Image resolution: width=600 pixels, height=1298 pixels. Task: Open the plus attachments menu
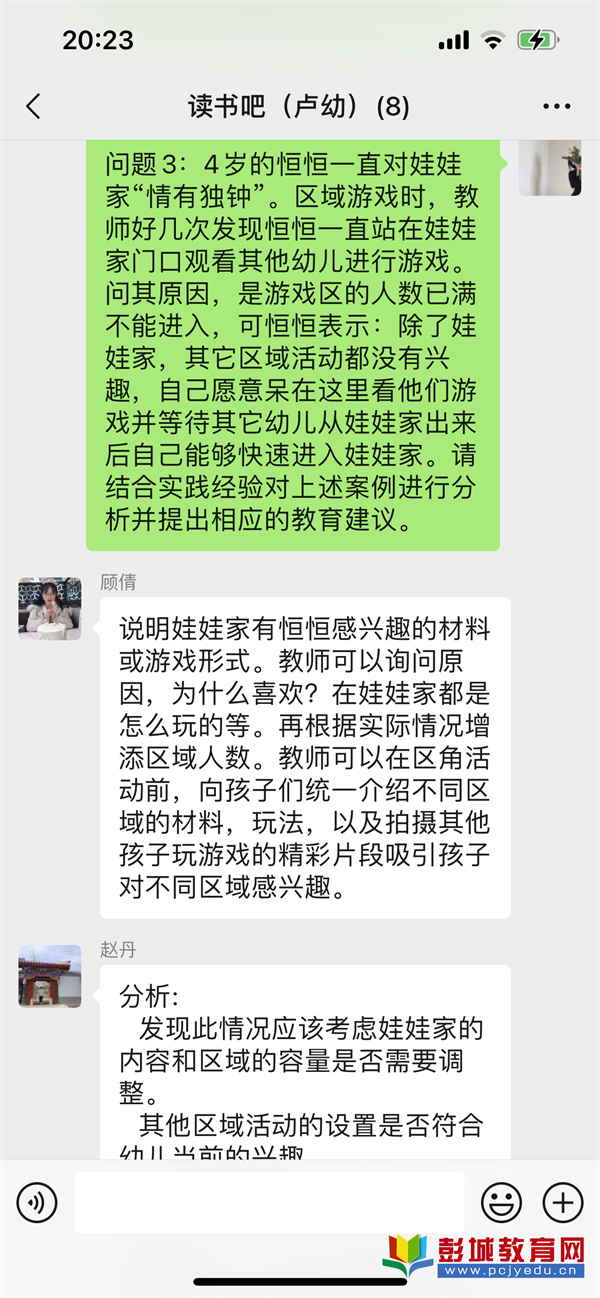point(562,1202)
